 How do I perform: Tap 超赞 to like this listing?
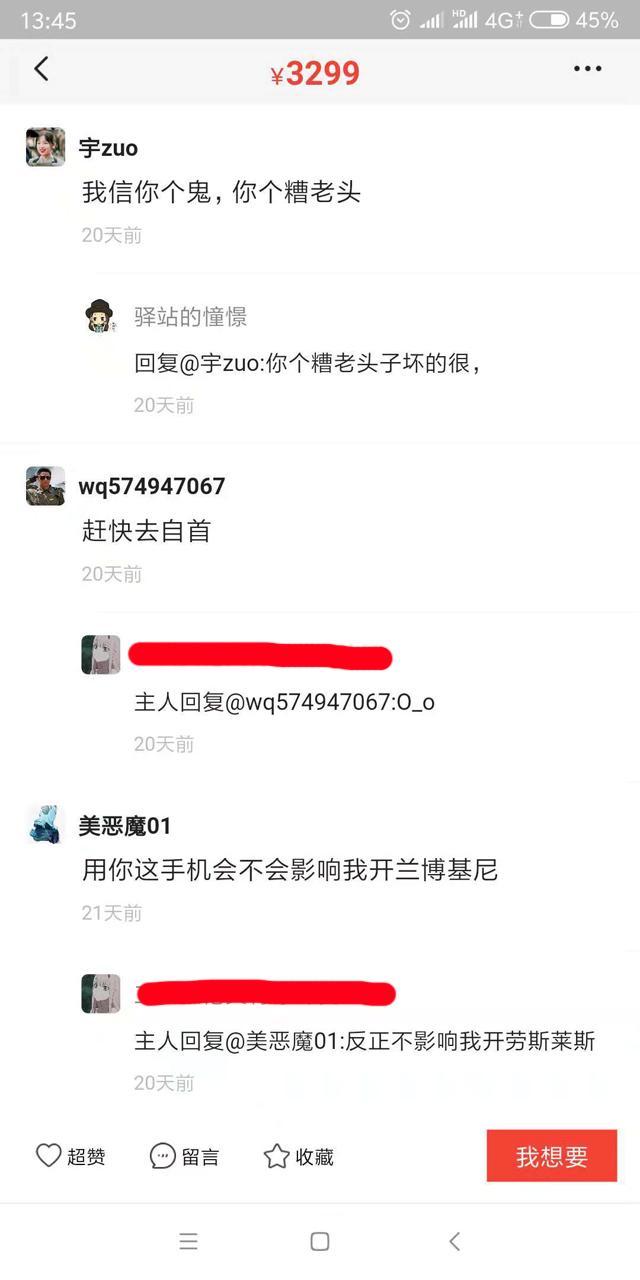tap(70, 1157)
